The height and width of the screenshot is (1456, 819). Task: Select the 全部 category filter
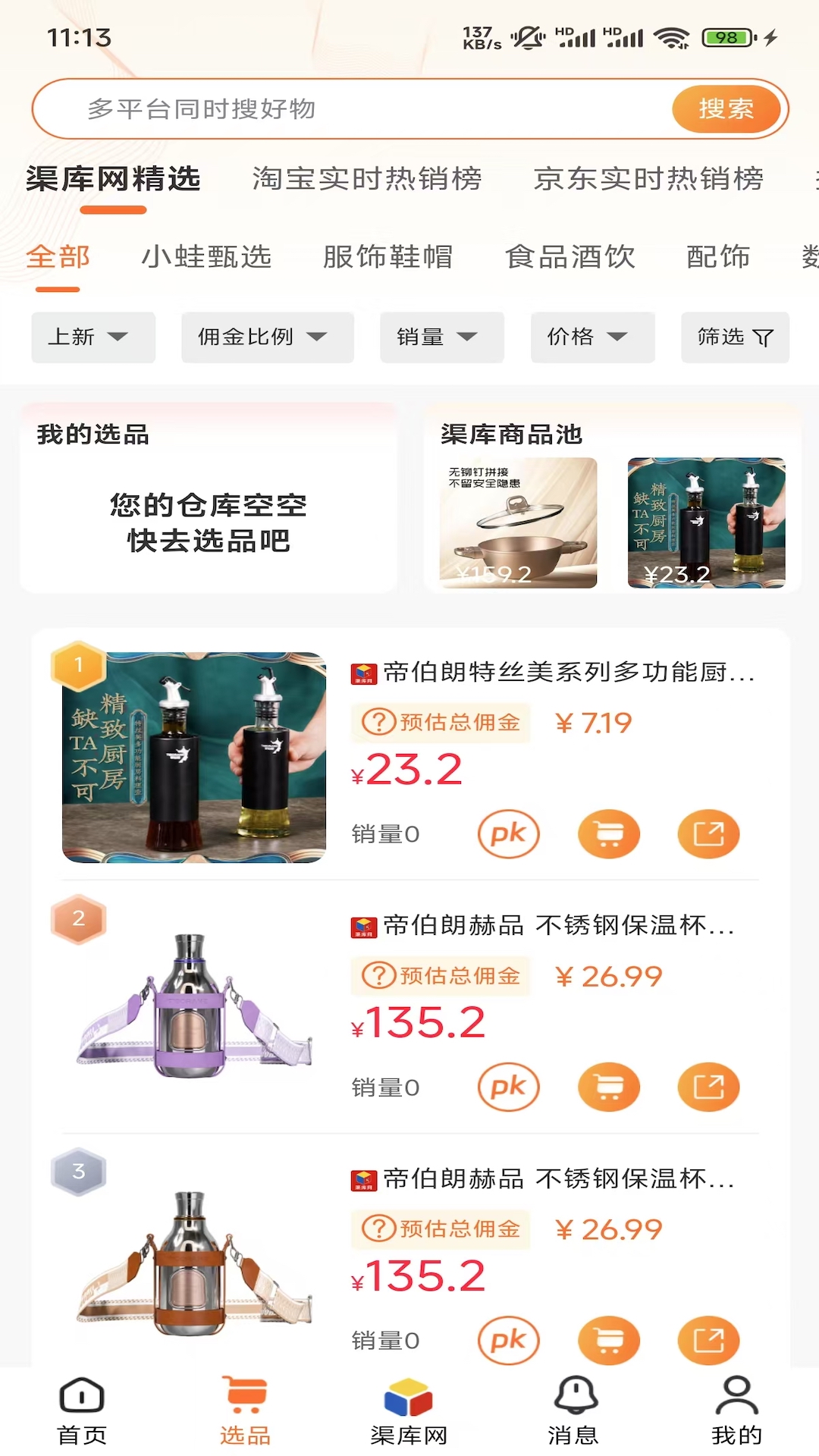(58, 257)
